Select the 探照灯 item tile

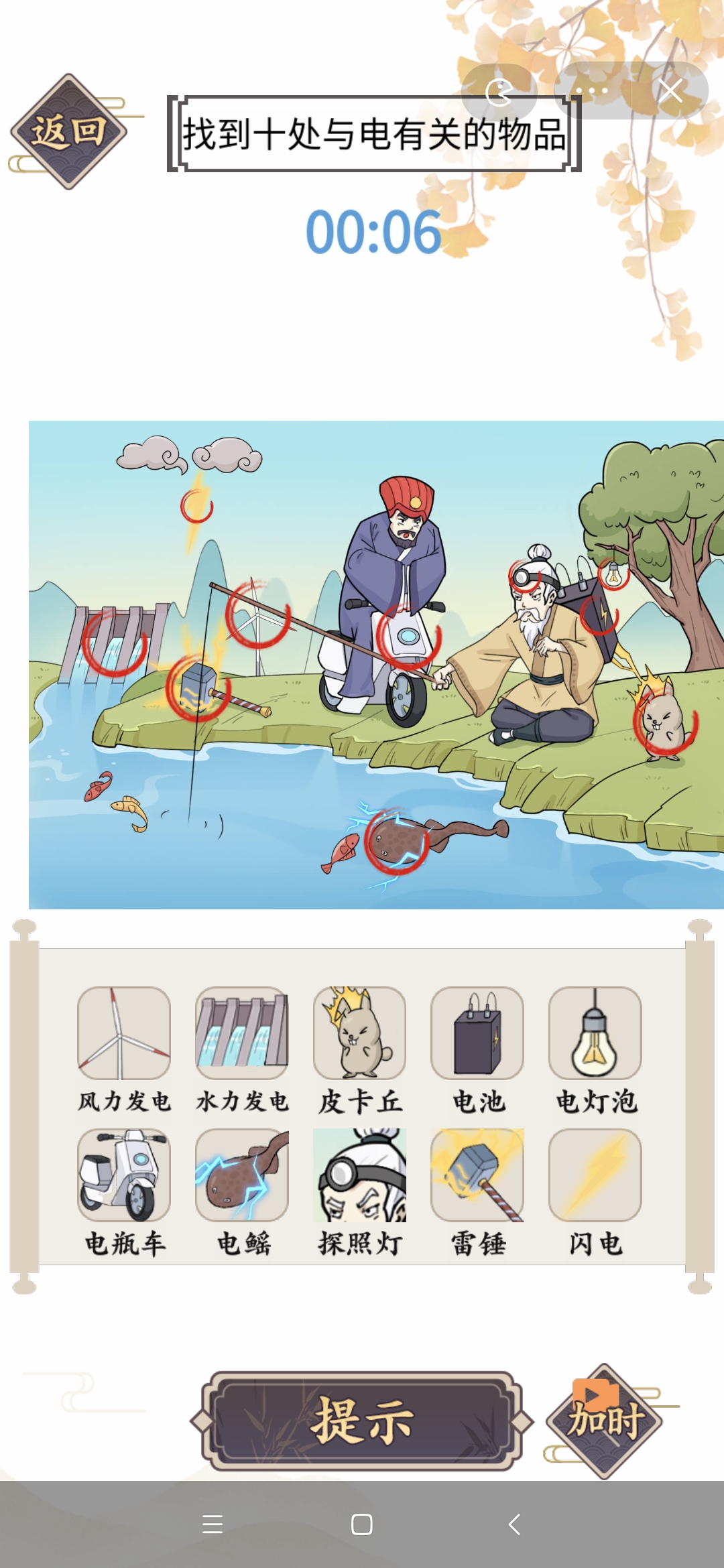point(360,1175)
